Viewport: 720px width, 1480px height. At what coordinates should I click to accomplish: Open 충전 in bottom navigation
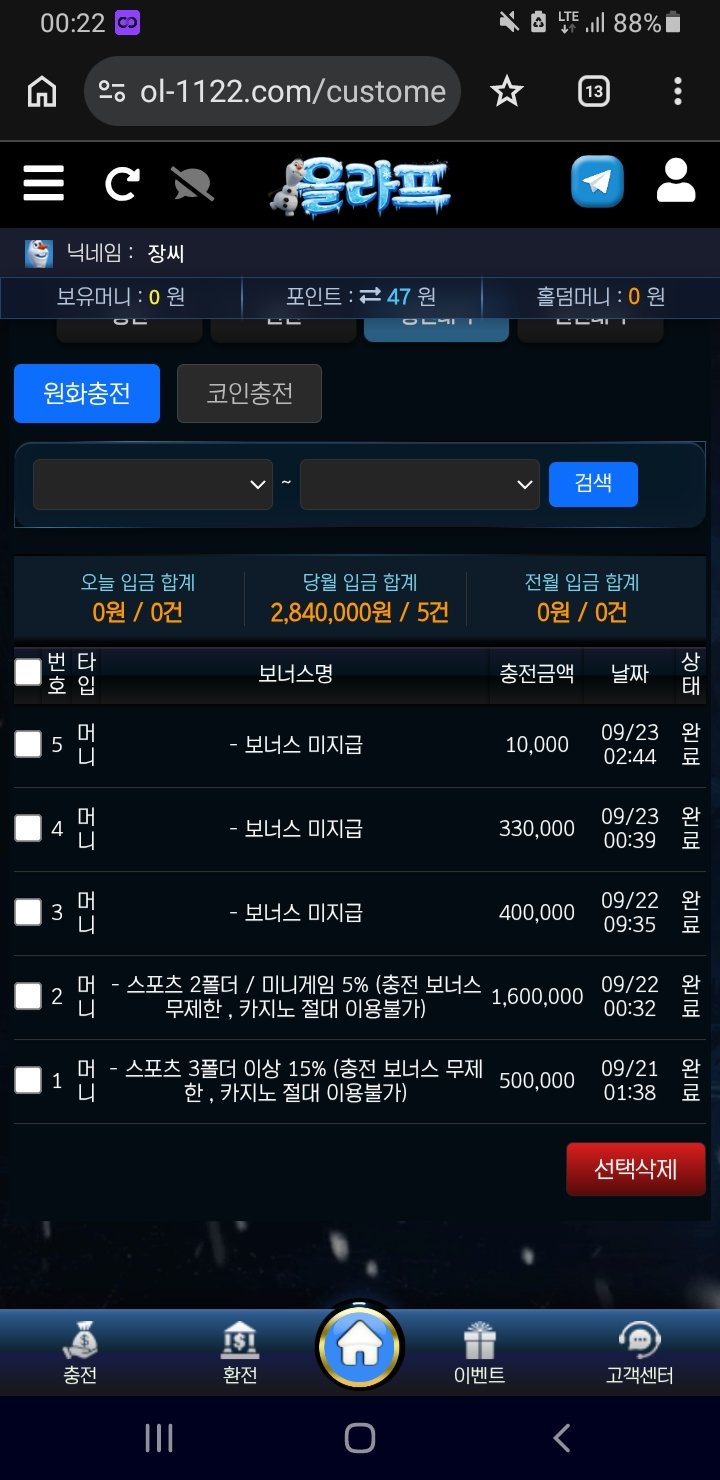80,1353
